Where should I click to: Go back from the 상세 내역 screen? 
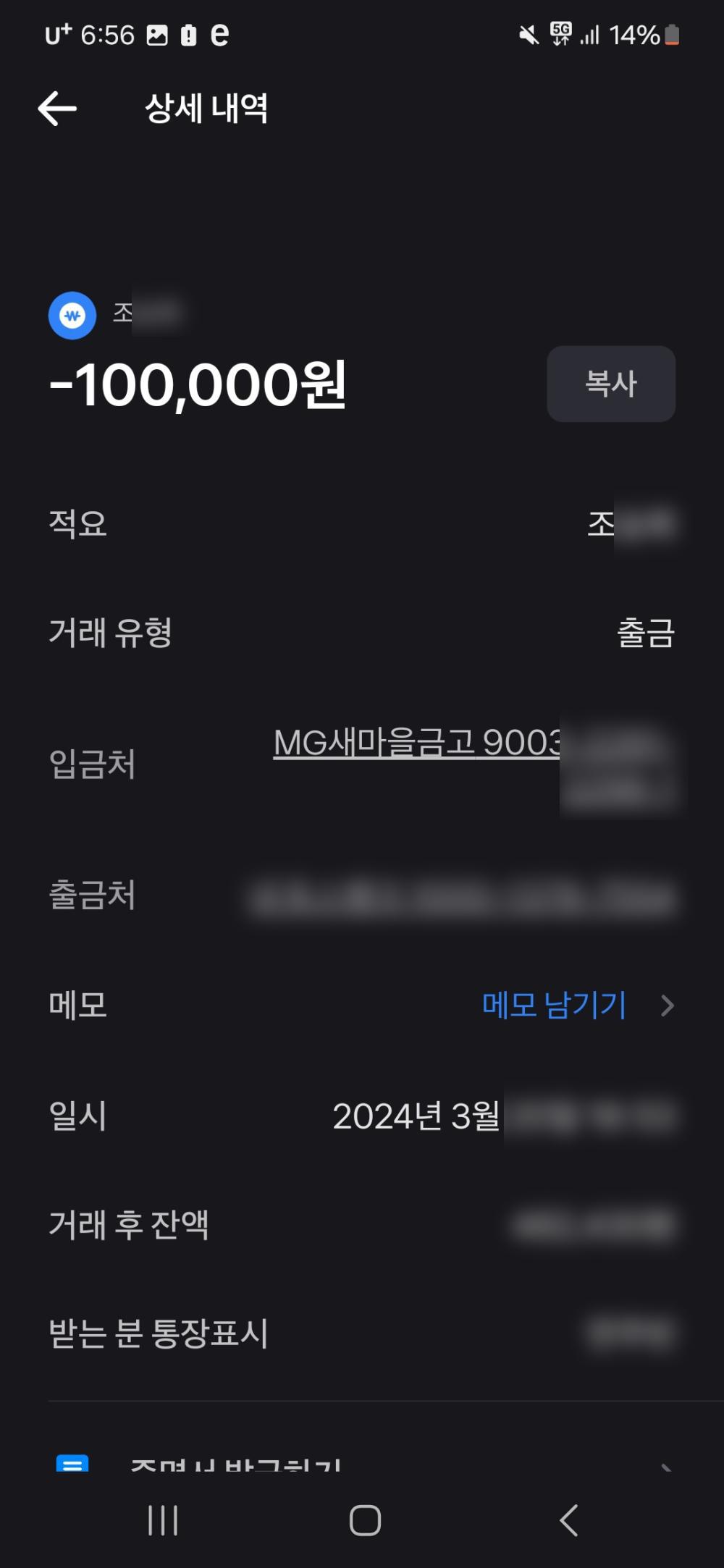(57, 109)
